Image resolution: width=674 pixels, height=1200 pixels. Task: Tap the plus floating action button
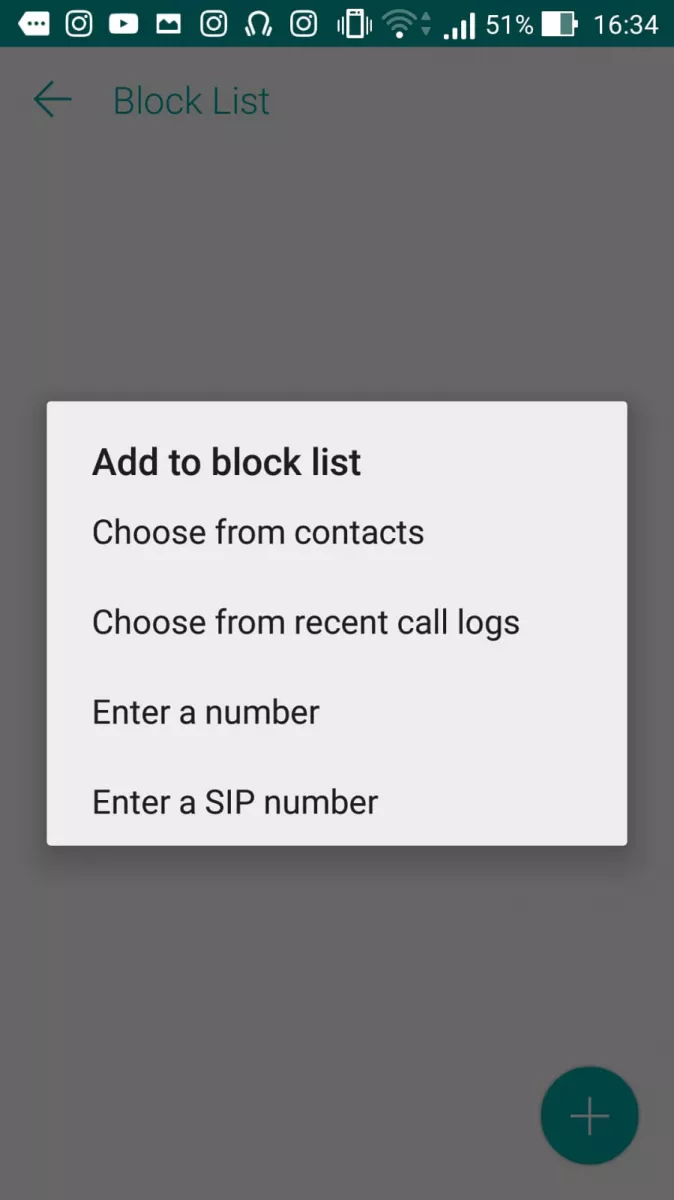tap(589, 1116)
